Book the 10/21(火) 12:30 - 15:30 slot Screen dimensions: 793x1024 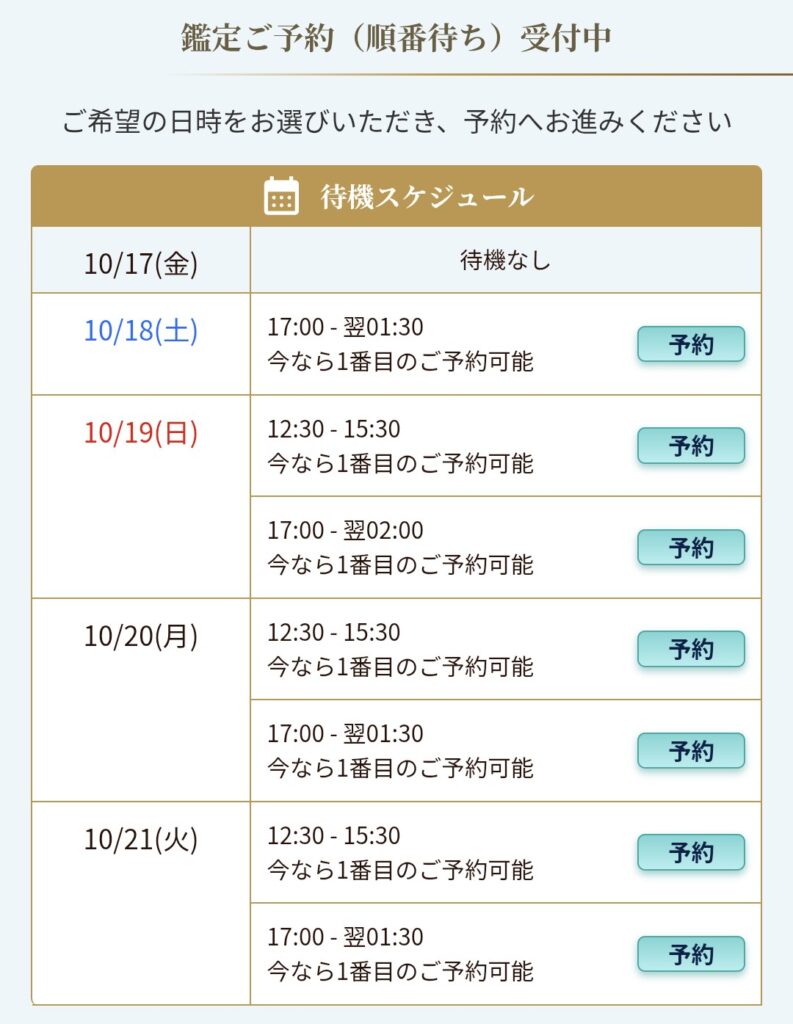[691, 852]
